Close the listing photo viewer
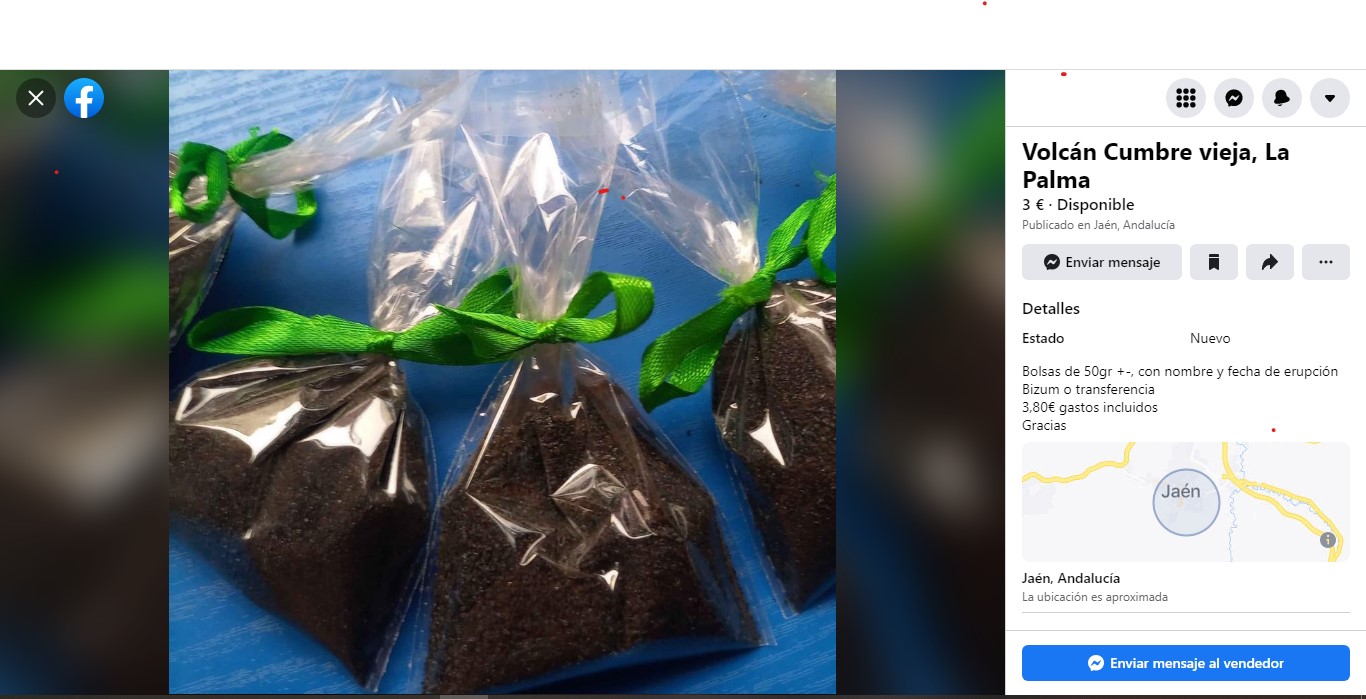Viewport: 1366px width, 699px height. click(36, 98)
